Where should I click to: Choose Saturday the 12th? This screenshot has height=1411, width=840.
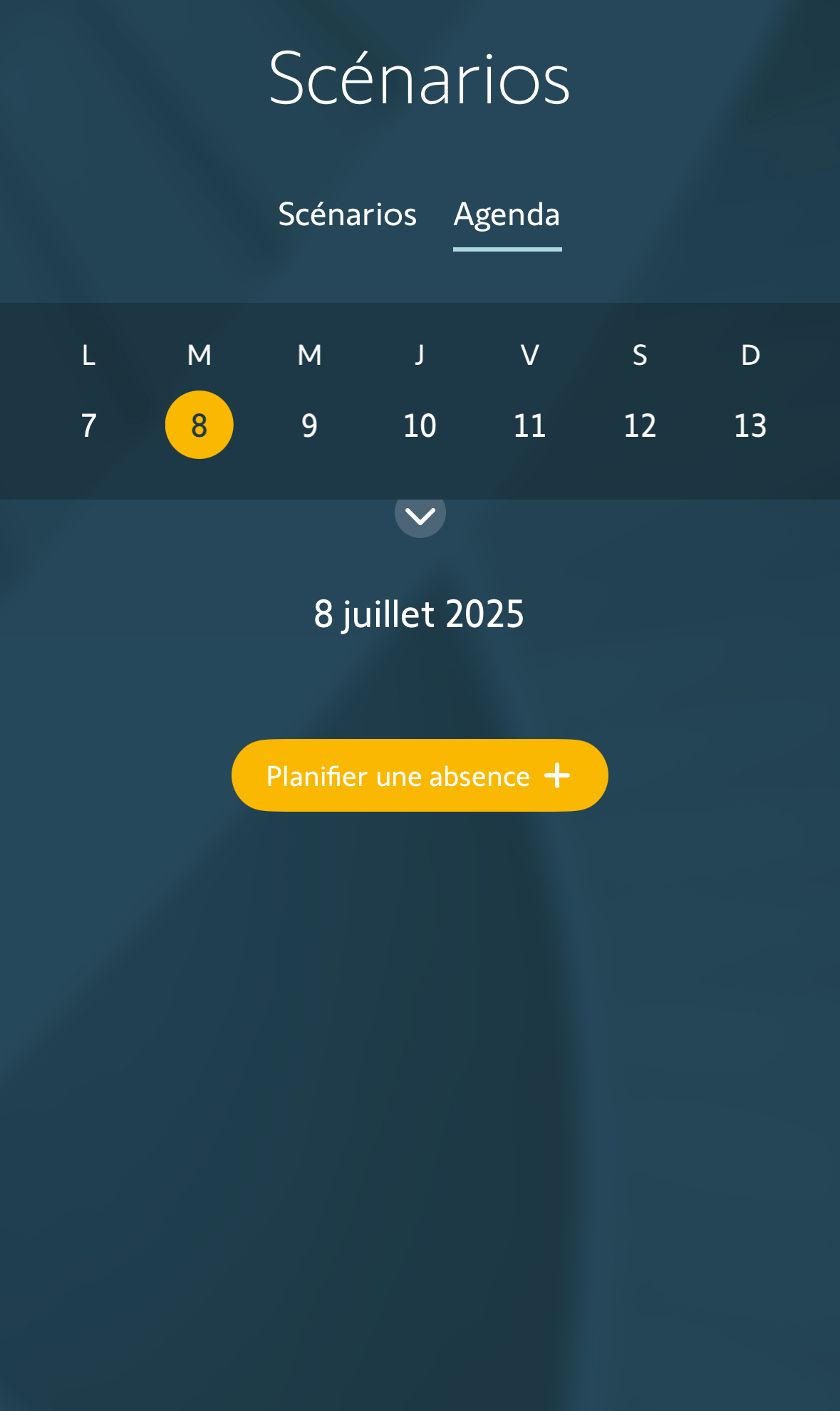click(640, 425)
